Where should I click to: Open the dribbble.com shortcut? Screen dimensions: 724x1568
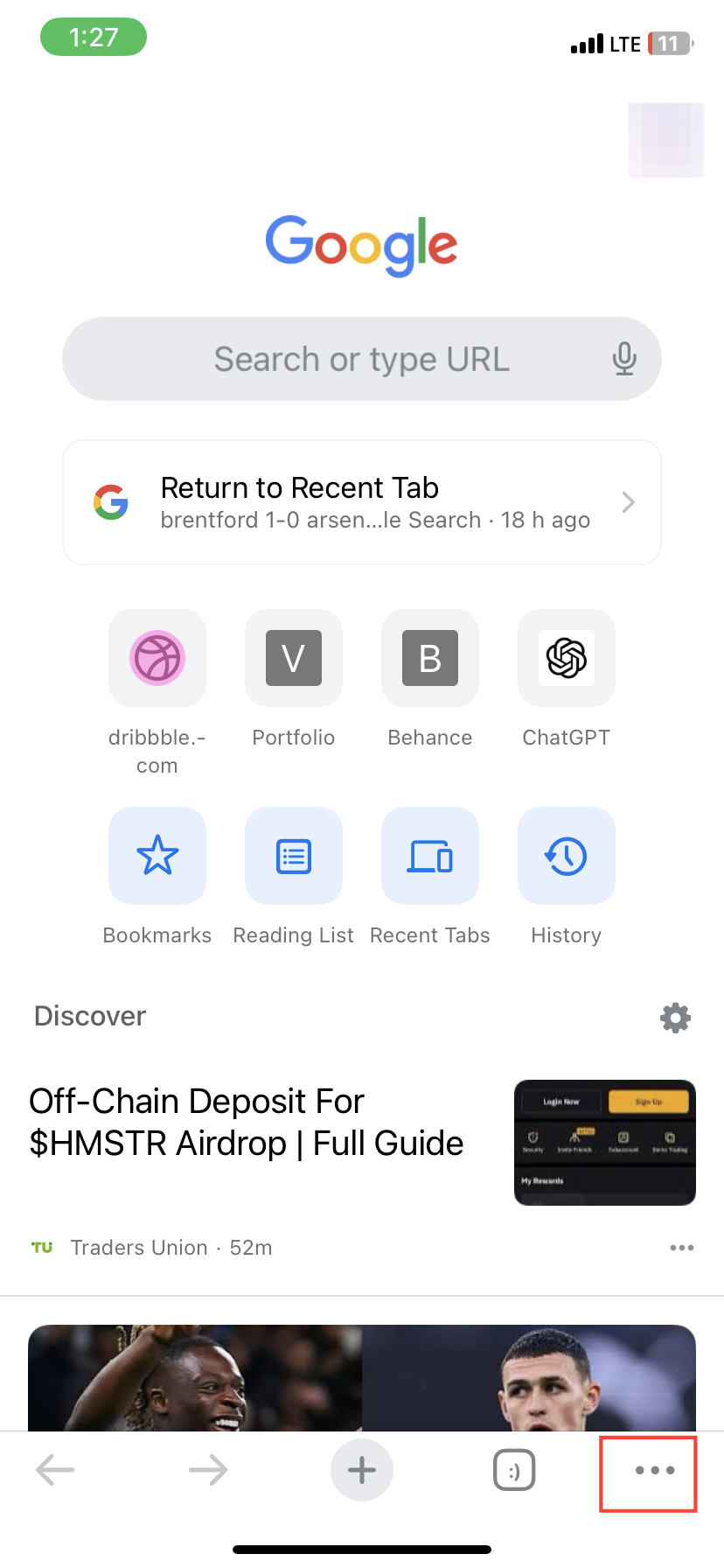click(x=157, y=658)
